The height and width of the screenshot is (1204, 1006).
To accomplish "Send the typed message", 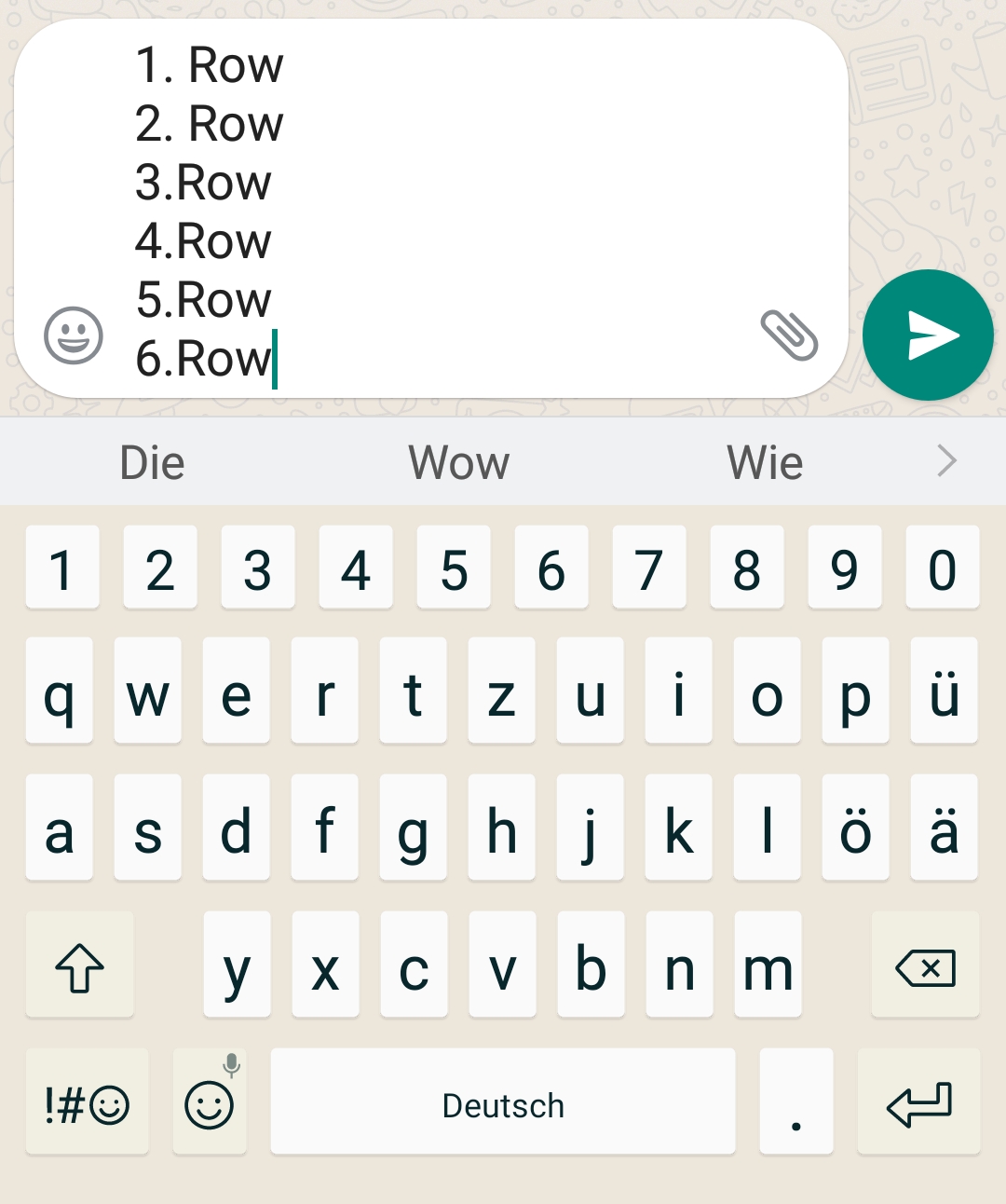I will tap(928, 335).
